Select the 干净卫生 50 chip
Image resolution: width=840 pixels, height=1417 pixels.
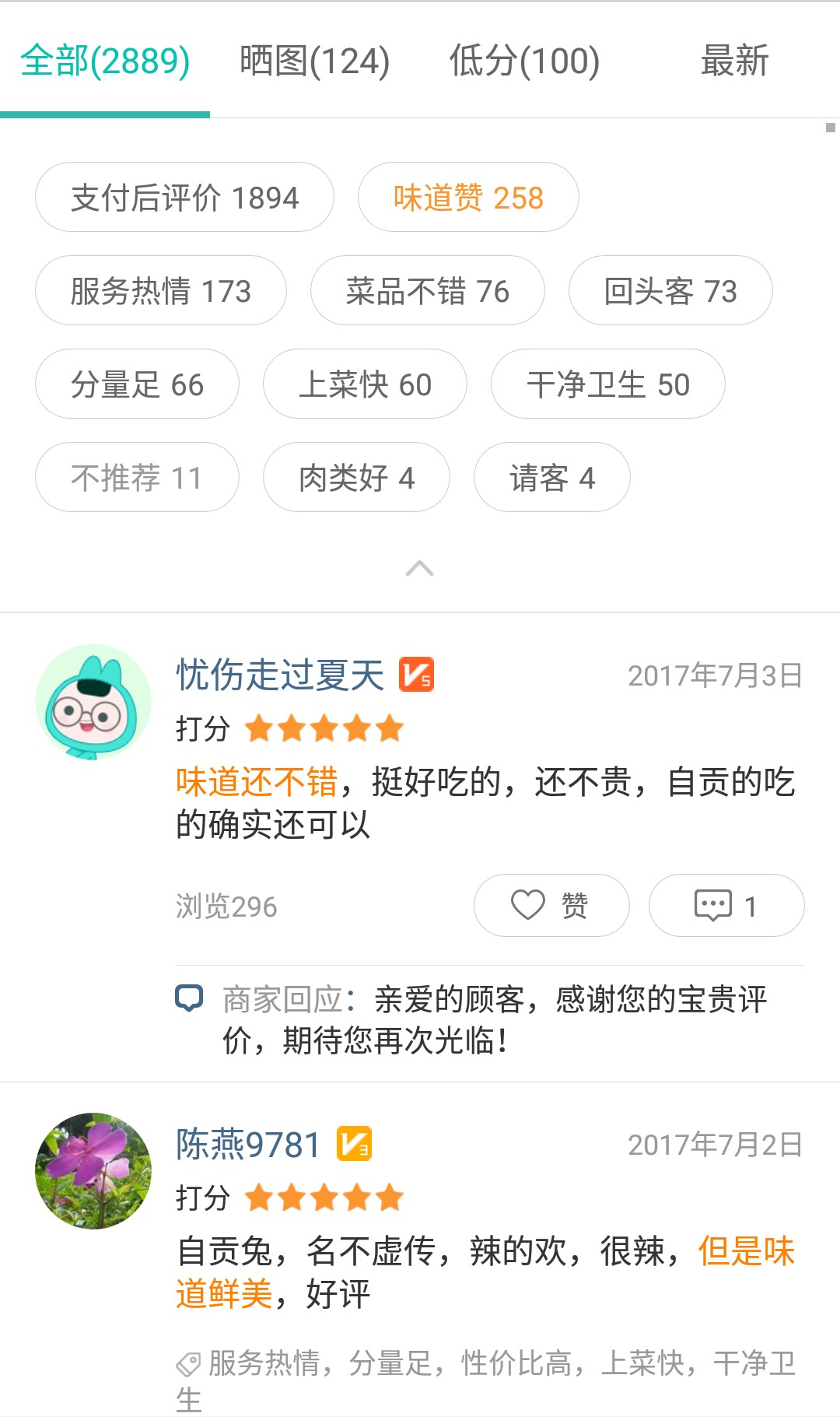click(x=607, y=384)
